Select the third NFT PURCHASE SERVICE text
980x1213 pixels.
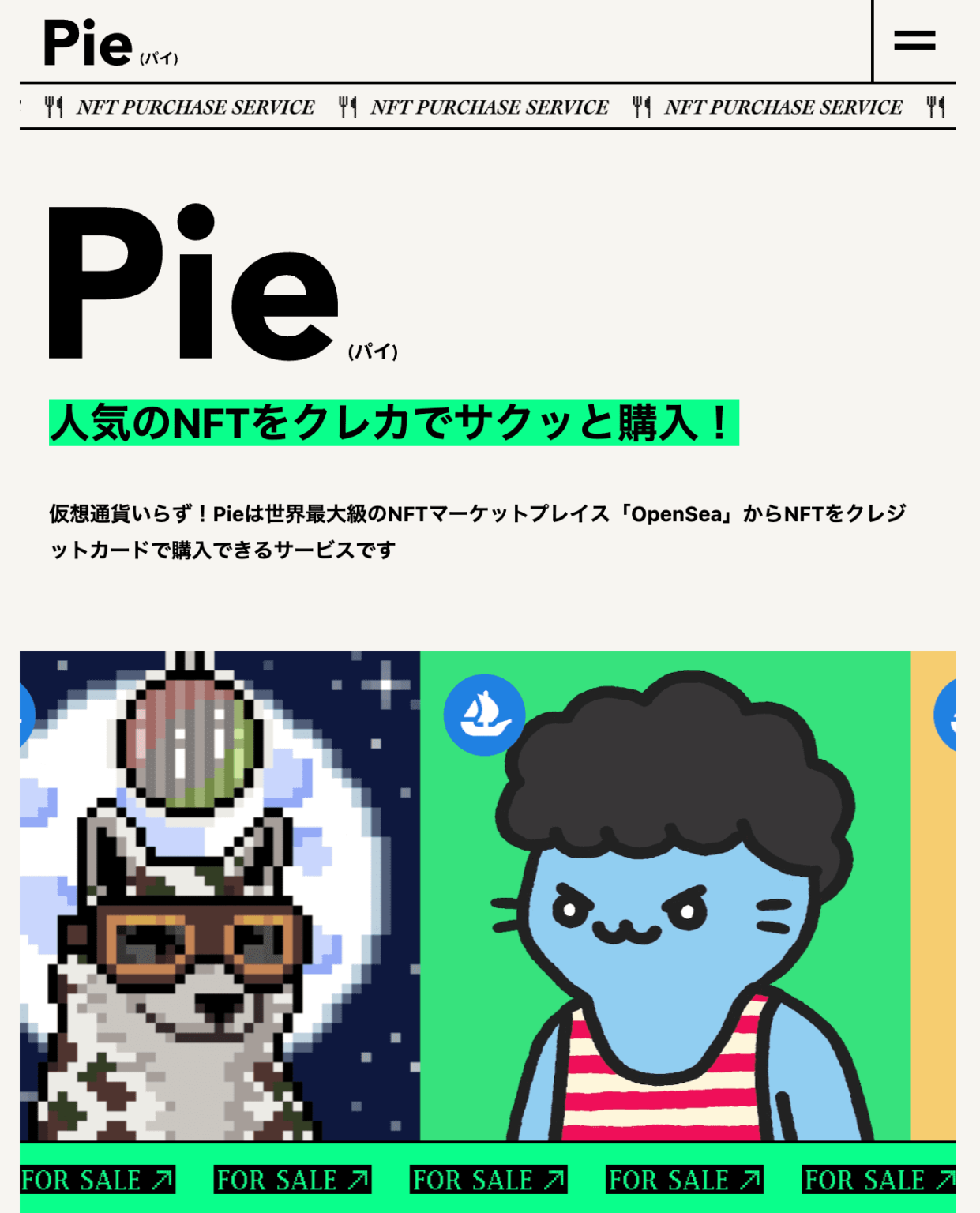coord(785,107)
